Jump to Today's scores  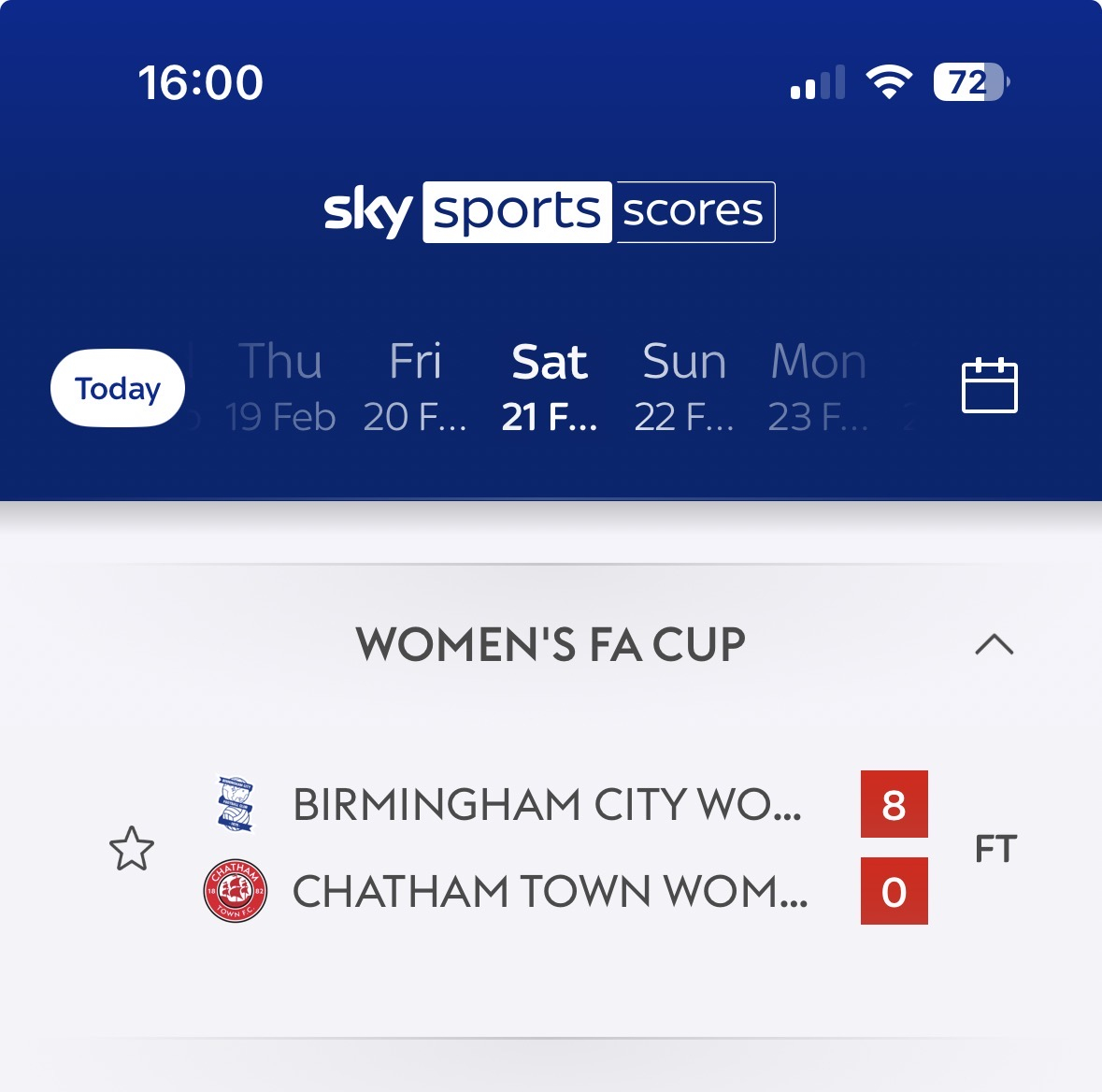tap(117, 388)
